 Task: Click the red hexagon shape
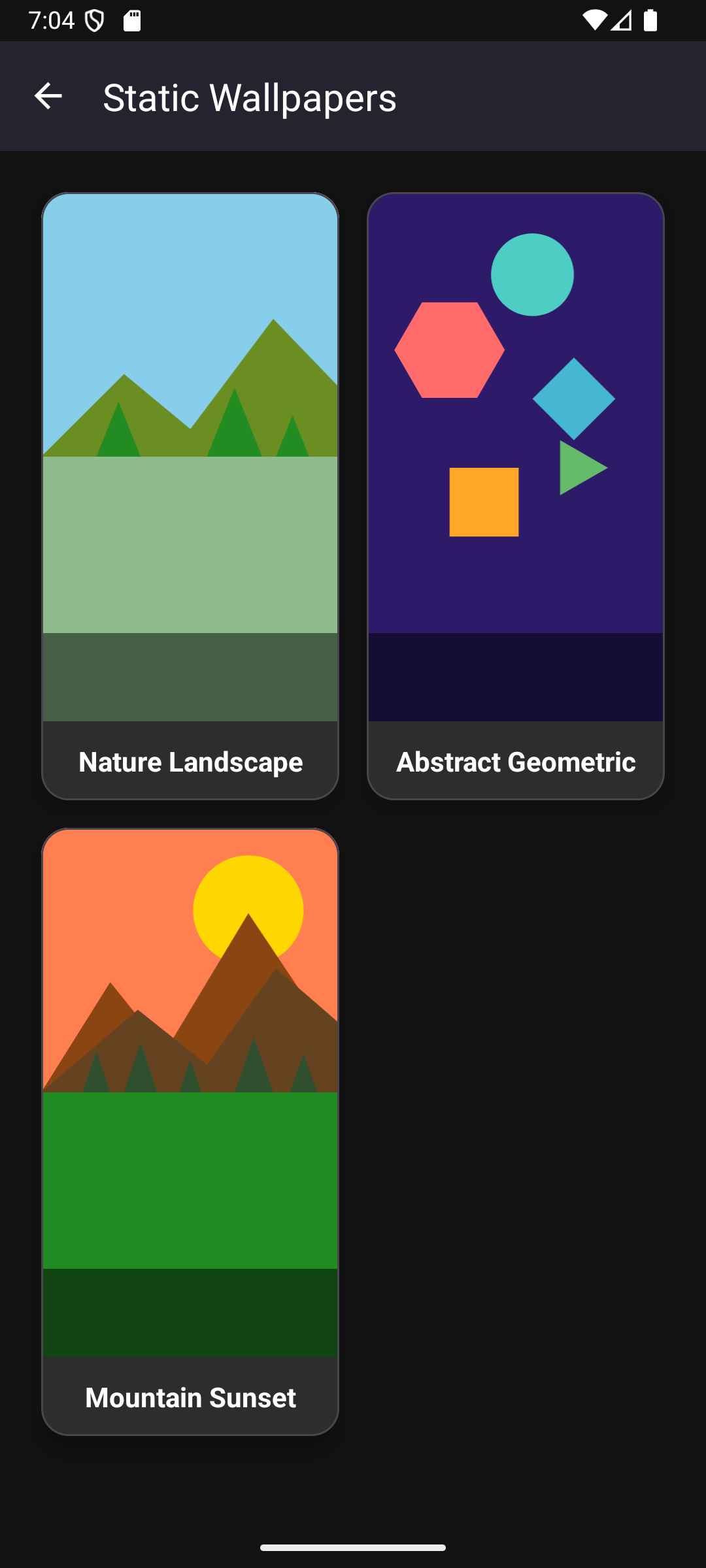click(450, 350)
